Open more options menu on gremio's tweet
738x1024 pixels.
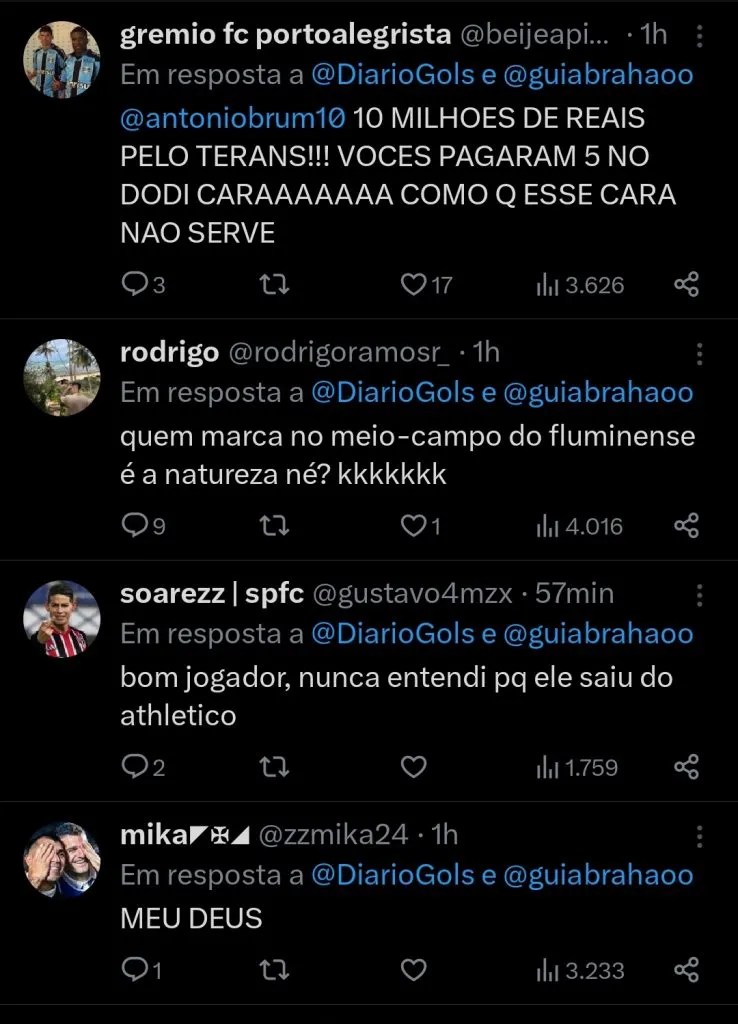click(x=698, y=34)
